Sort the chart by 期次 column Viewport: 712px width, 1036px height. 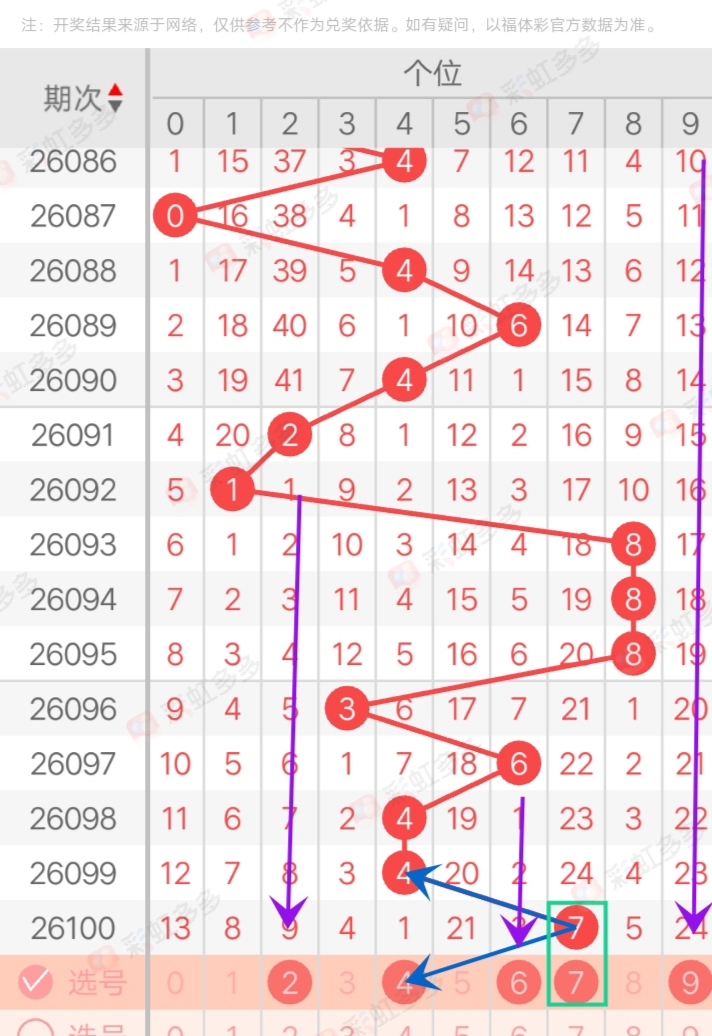click(115, 98)
